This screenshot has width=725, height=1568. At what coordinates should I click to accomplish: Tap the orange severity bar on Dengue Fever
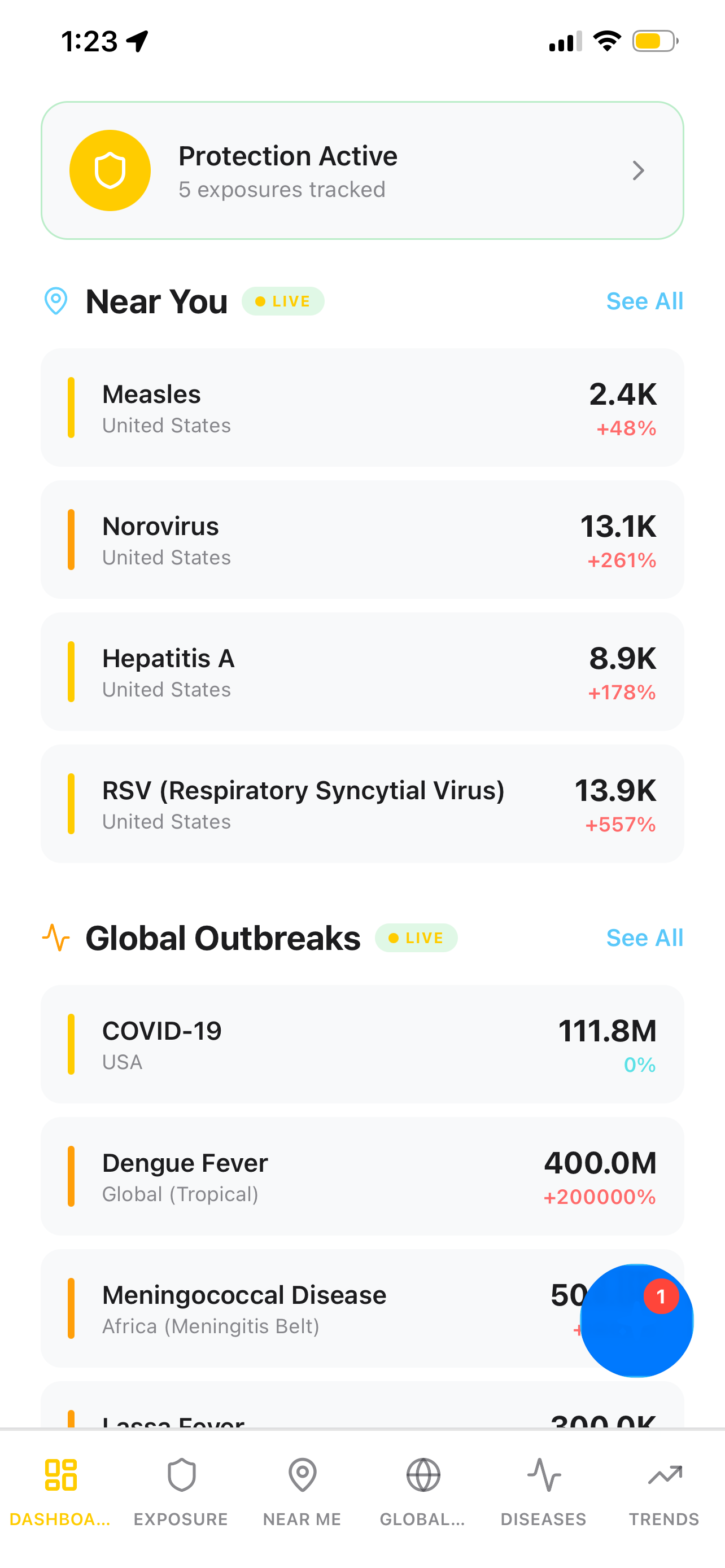point(71,1176)
